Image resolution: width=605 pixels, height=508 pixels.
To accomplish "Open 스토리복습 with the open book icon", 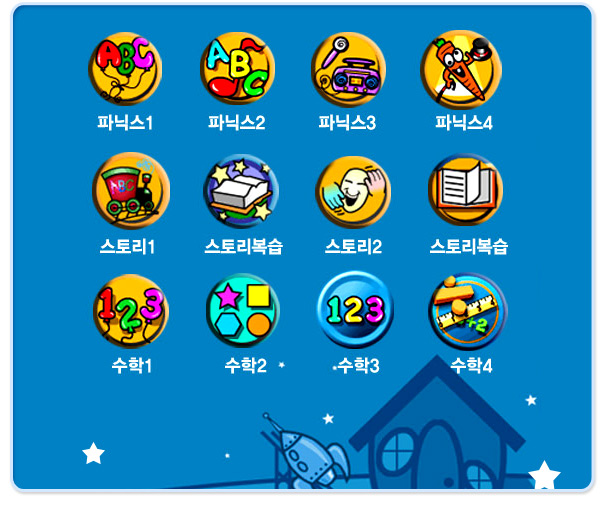I will (466, 190).
